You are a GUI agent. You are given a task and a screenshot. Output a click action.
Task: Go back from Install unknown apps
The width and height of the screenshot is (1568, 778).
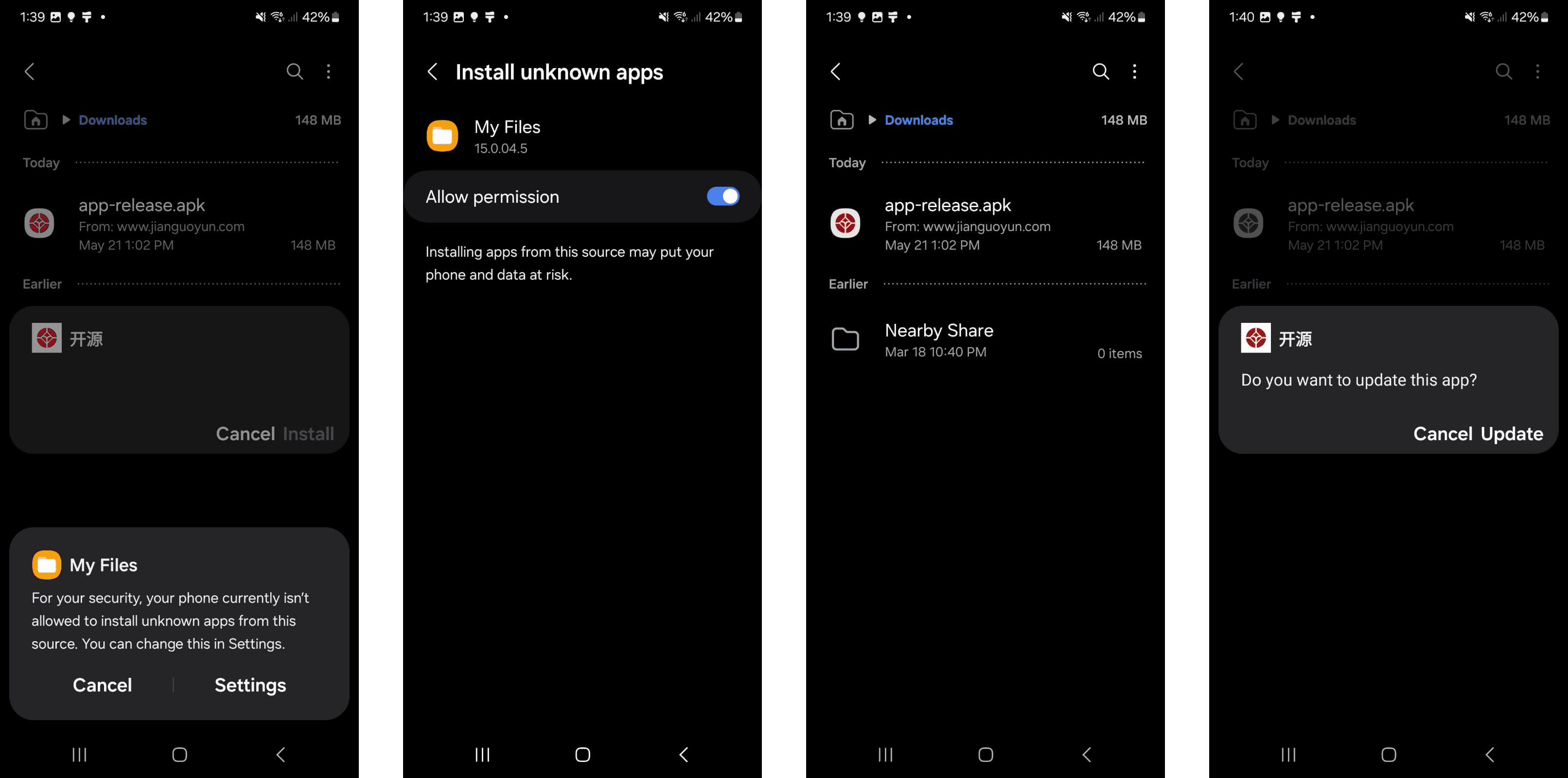click(x=433, y=72)
